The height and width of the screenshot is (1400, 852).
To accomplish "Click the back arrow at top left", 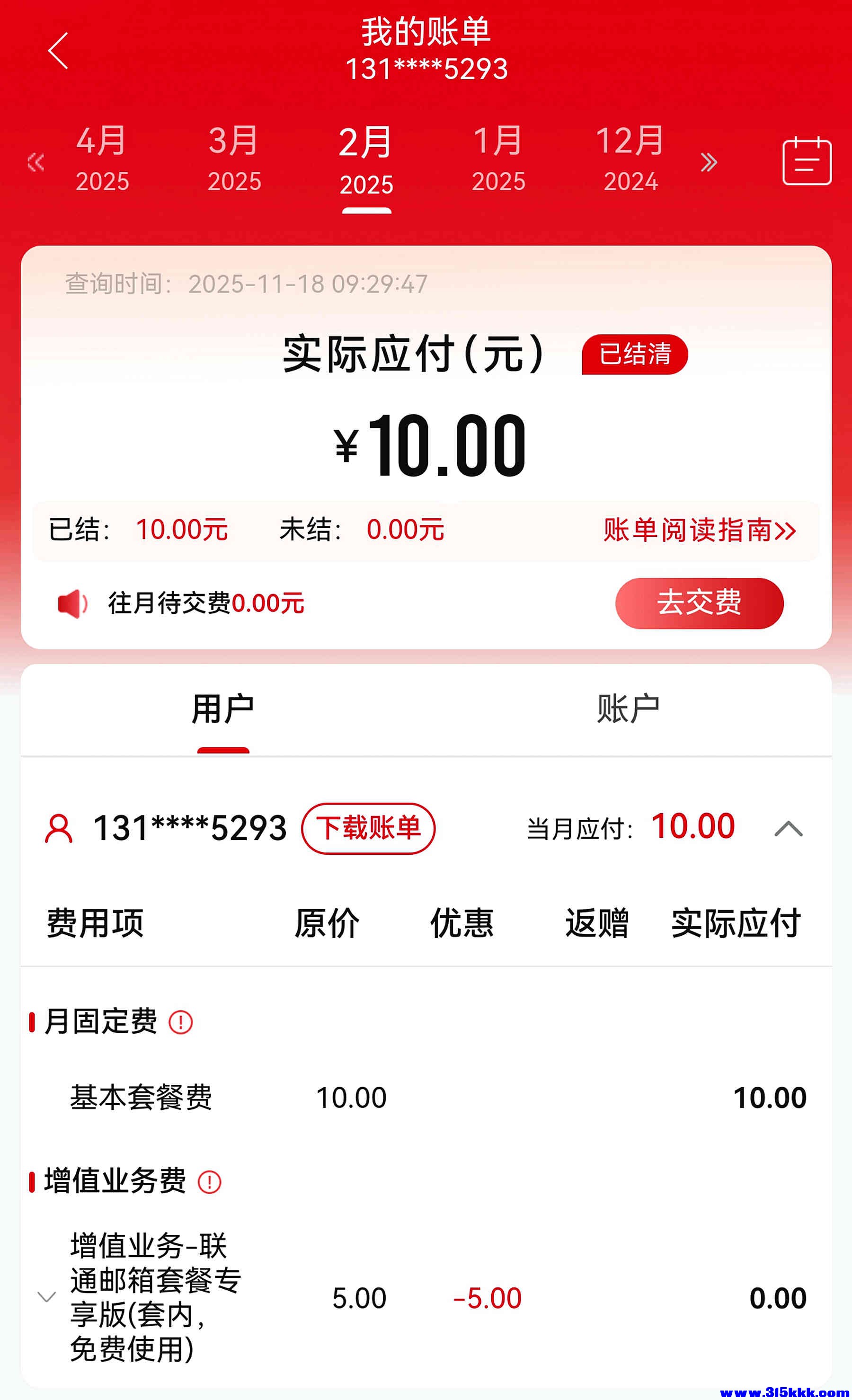I will [x=57, y=51].
